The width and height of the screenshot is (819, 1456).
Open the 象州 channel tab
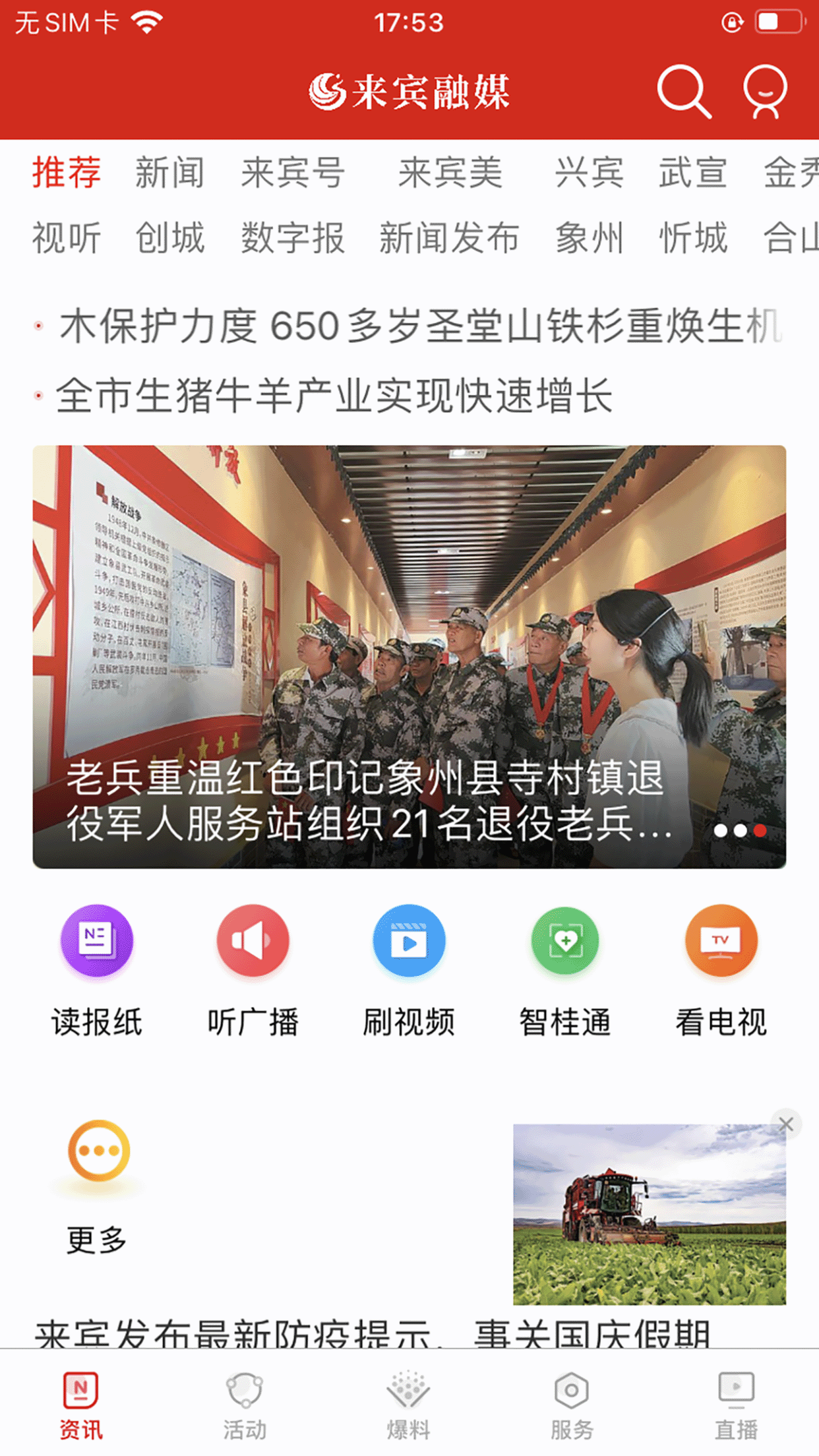pyautogui.click(x=588, y=239)
